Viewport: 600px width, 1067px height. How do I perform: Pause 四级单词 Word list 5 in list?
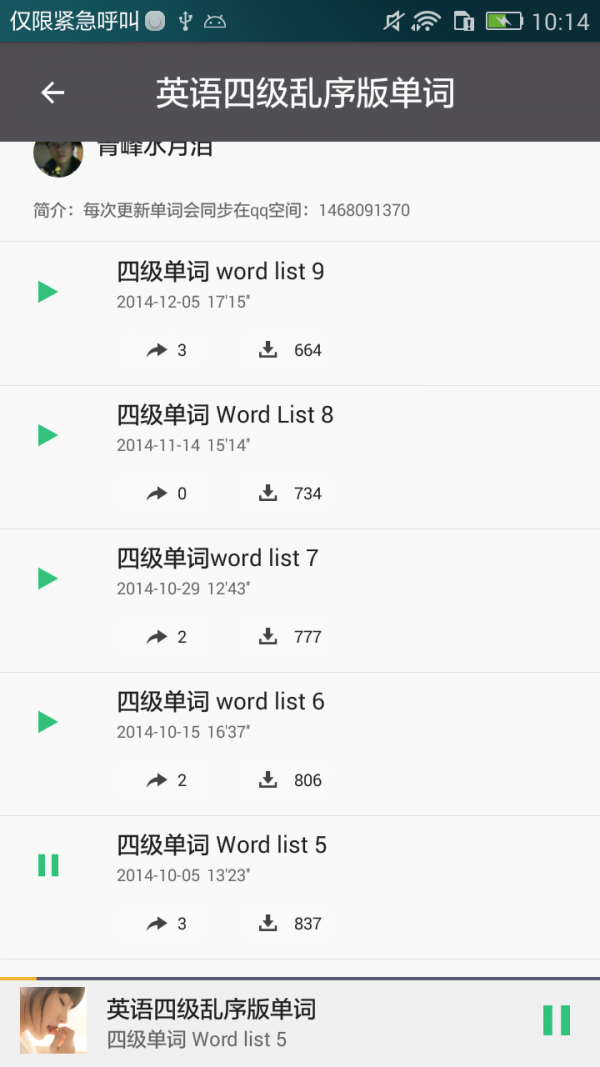point(47,865)
